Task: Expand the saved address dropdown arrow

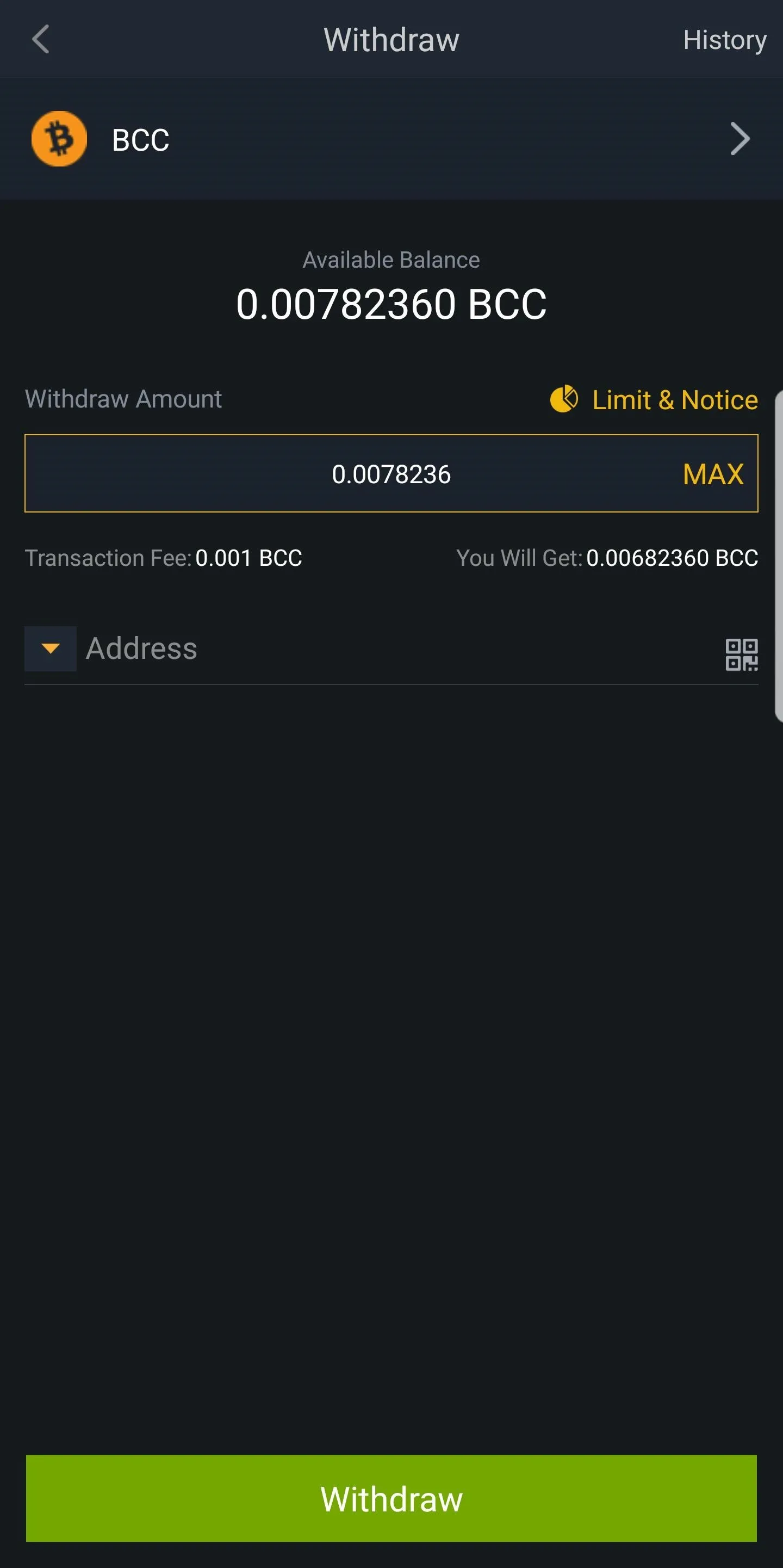Action: pyautogui.click(x=51, y=649)
